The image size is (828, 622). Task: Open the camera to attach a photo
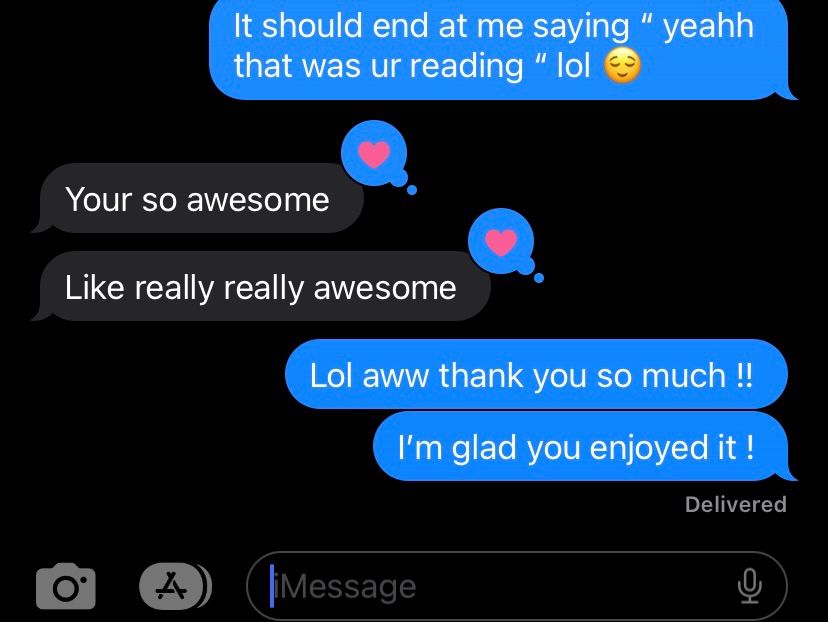pos(66,587)
